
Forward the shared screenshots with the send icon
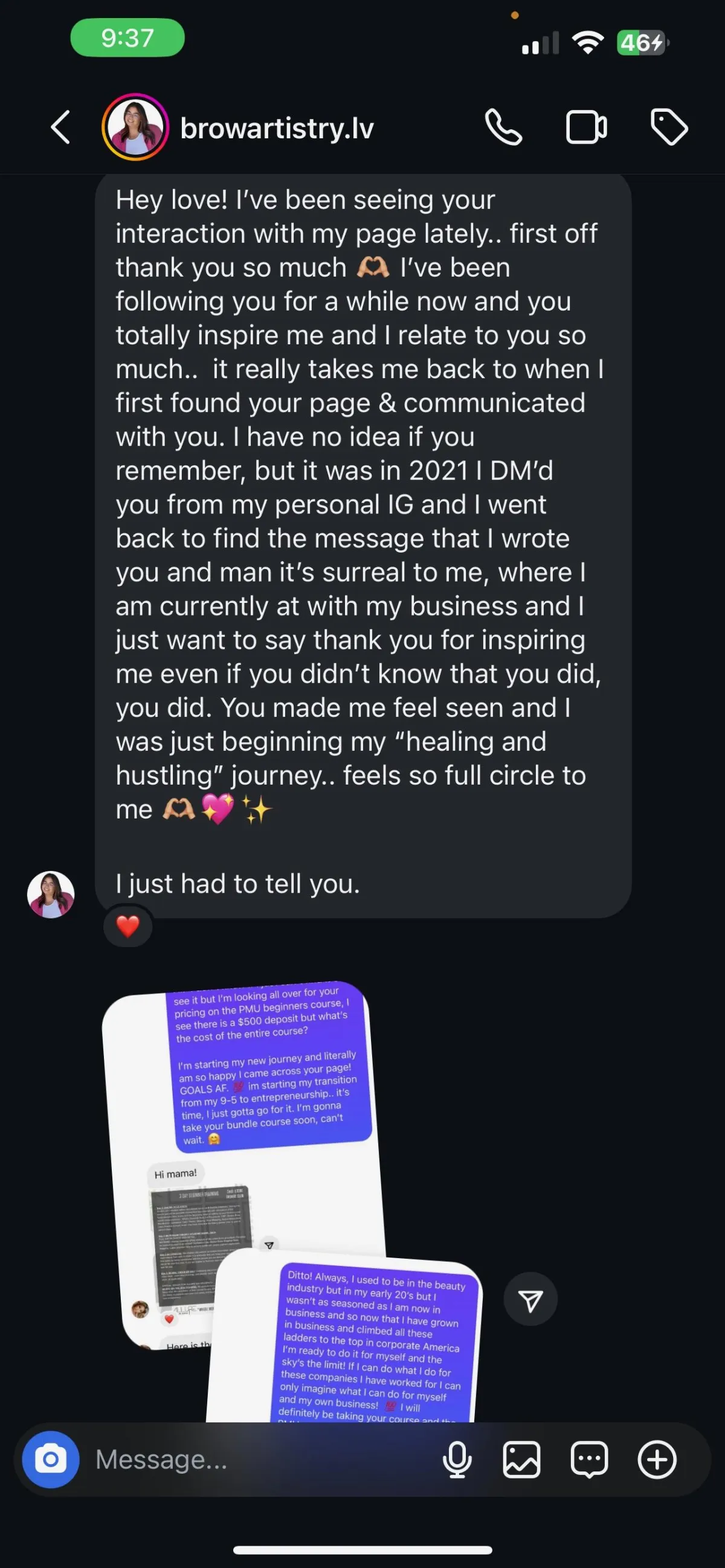[x=531, y=1300]
